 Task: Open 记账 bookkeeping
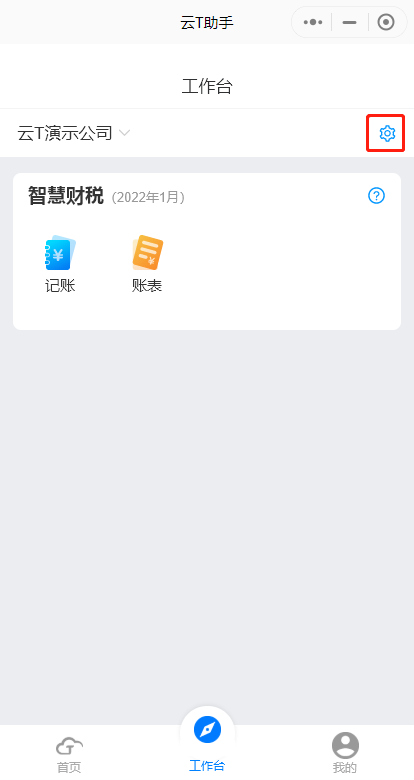pyautogui.click(x=60, y=264)
